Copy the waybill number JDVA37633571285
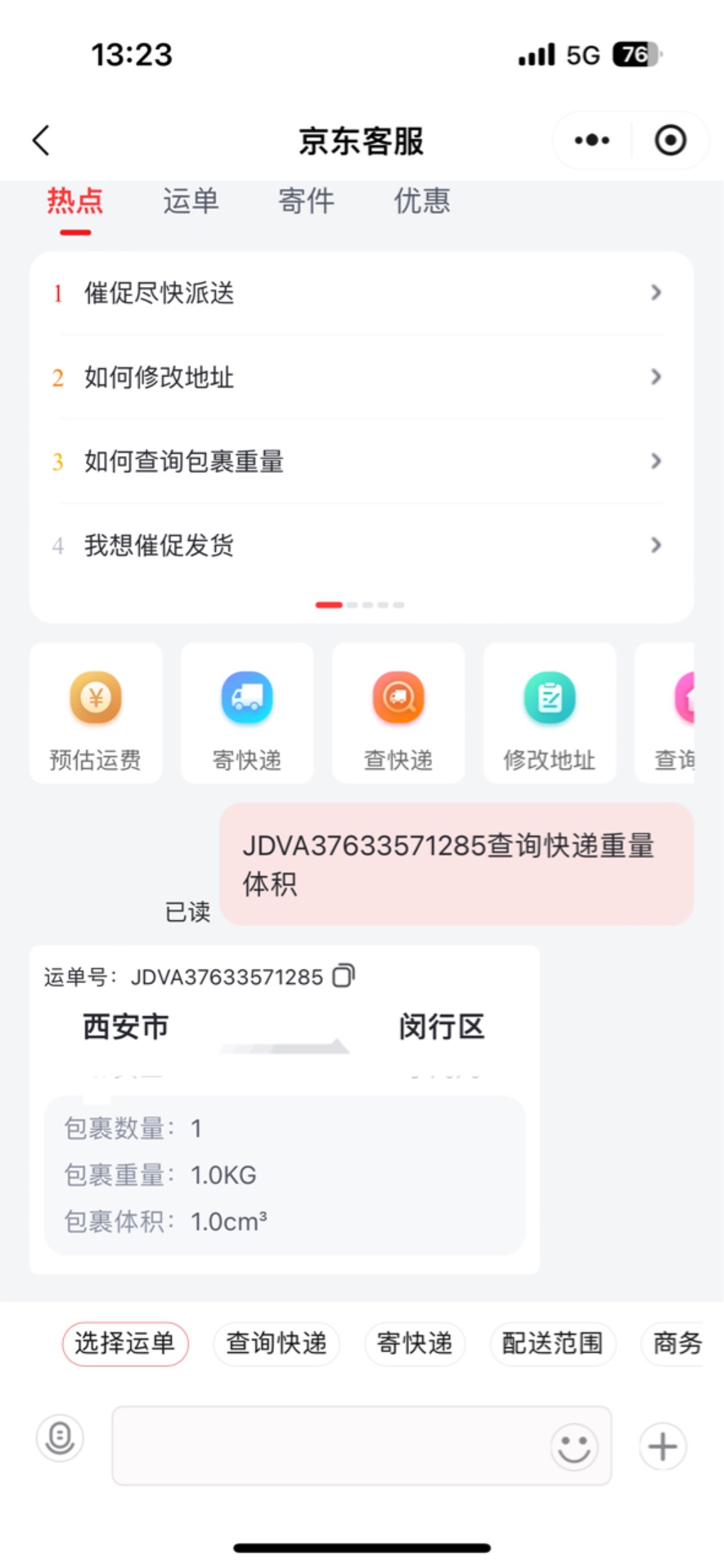Viewport: 724px width, 1568px height. pos(344,976)
